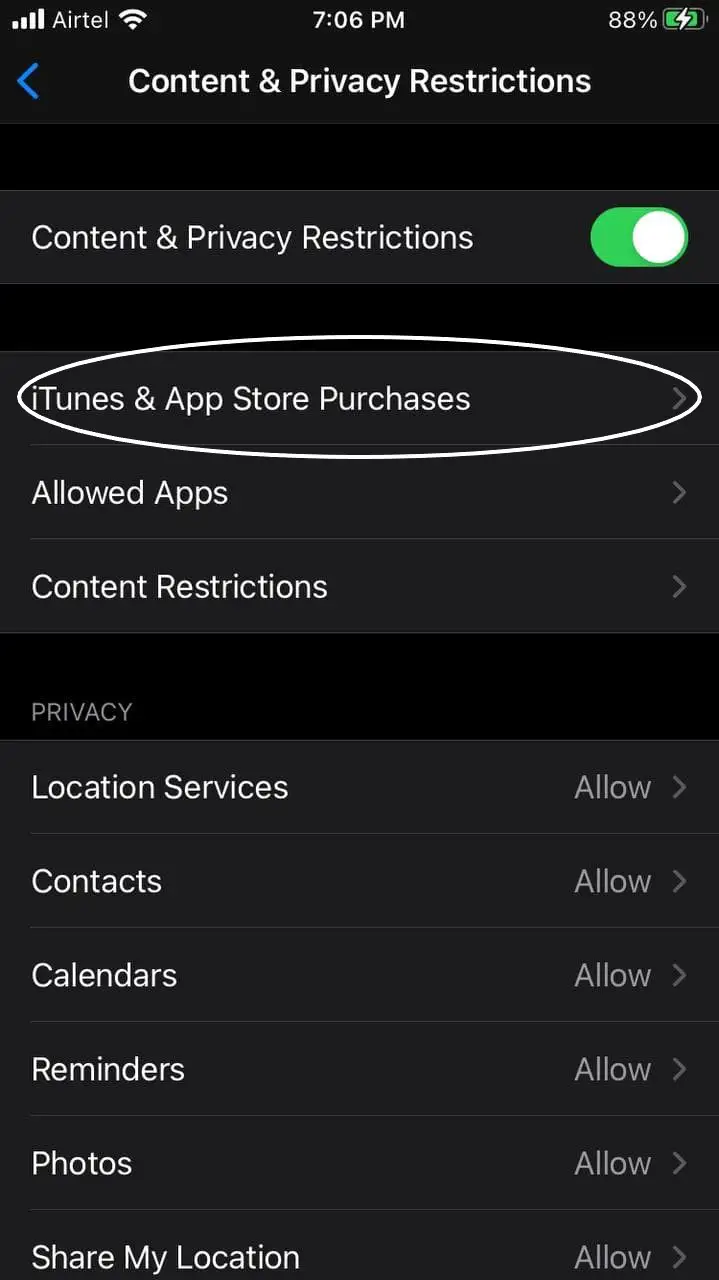Open Calendars privacy setting
The width and height of the screenshot is (719, 1280).
point(360,975)
